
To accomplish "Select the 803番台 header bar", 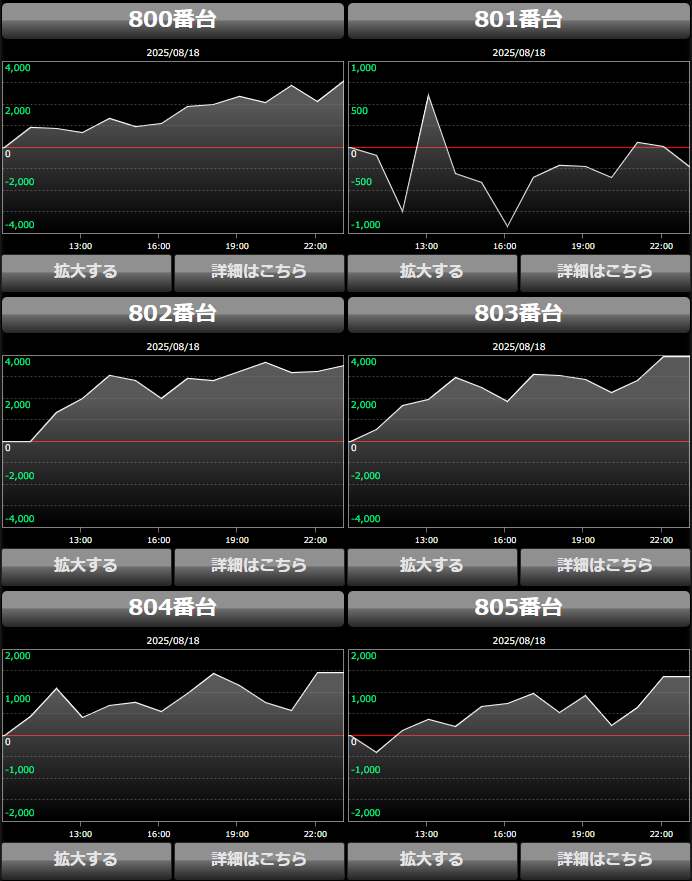I will pos(519,314).
